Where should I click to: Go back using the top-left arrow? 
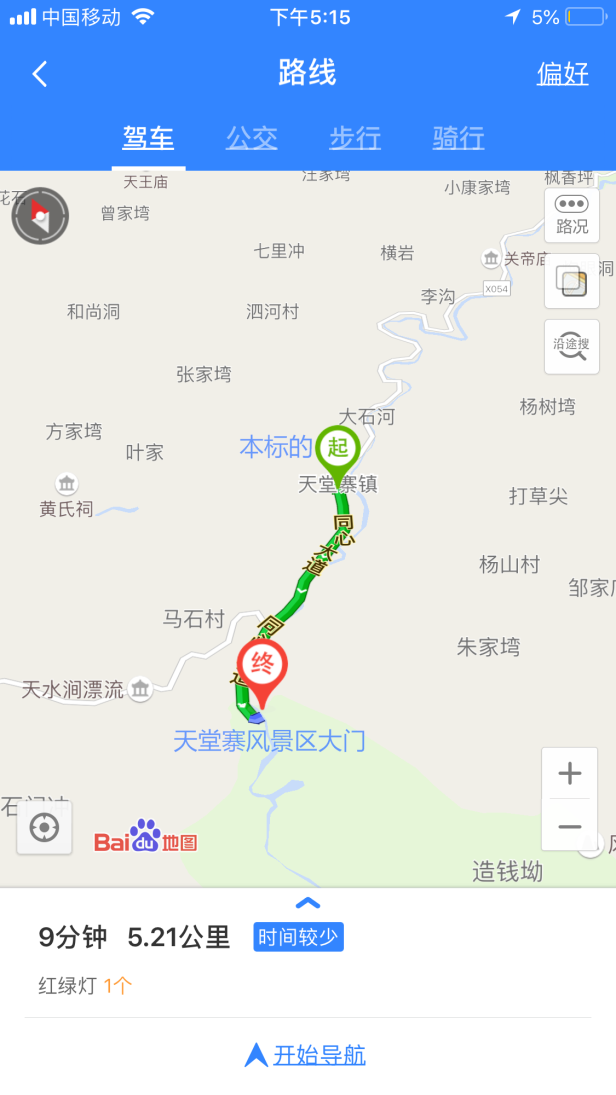40,74
